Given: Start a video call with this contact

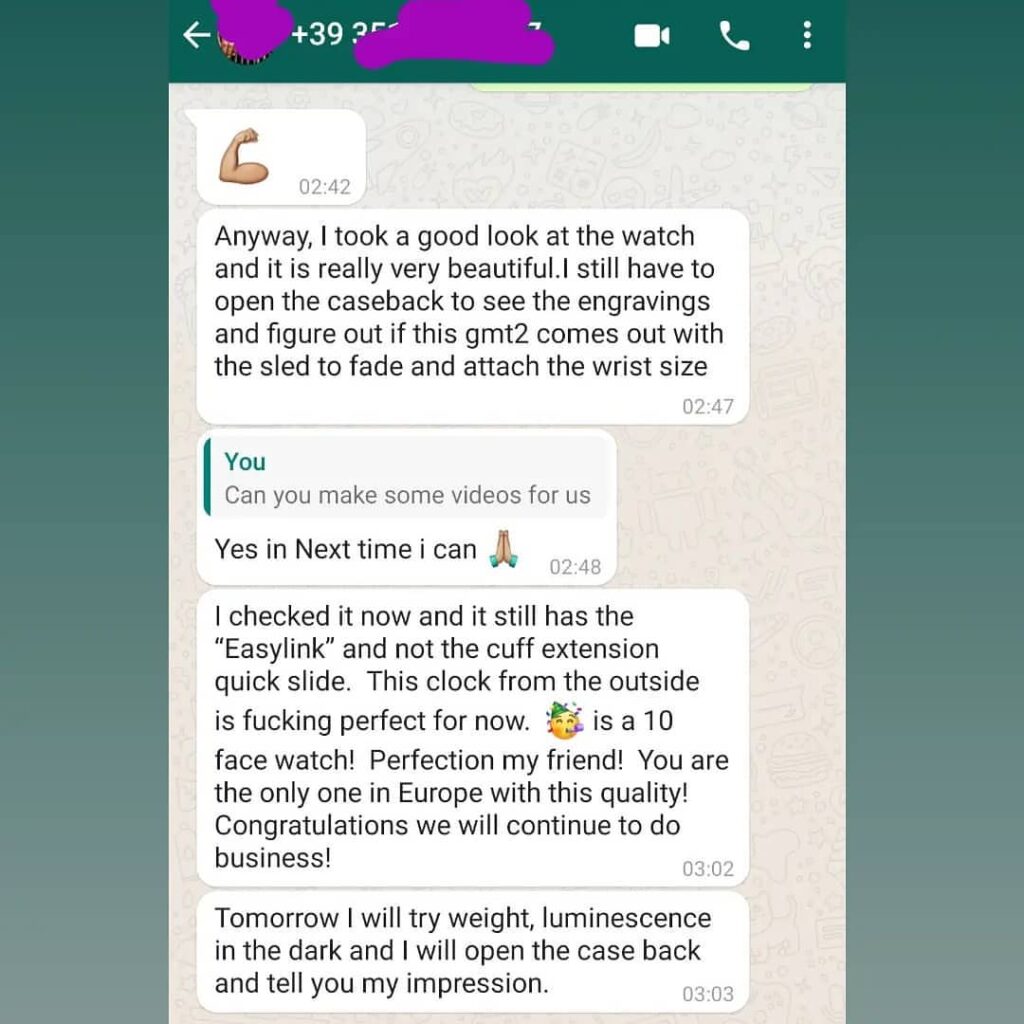Looking at the screenshot, I should pyautogui.click(x=651, y=37).
